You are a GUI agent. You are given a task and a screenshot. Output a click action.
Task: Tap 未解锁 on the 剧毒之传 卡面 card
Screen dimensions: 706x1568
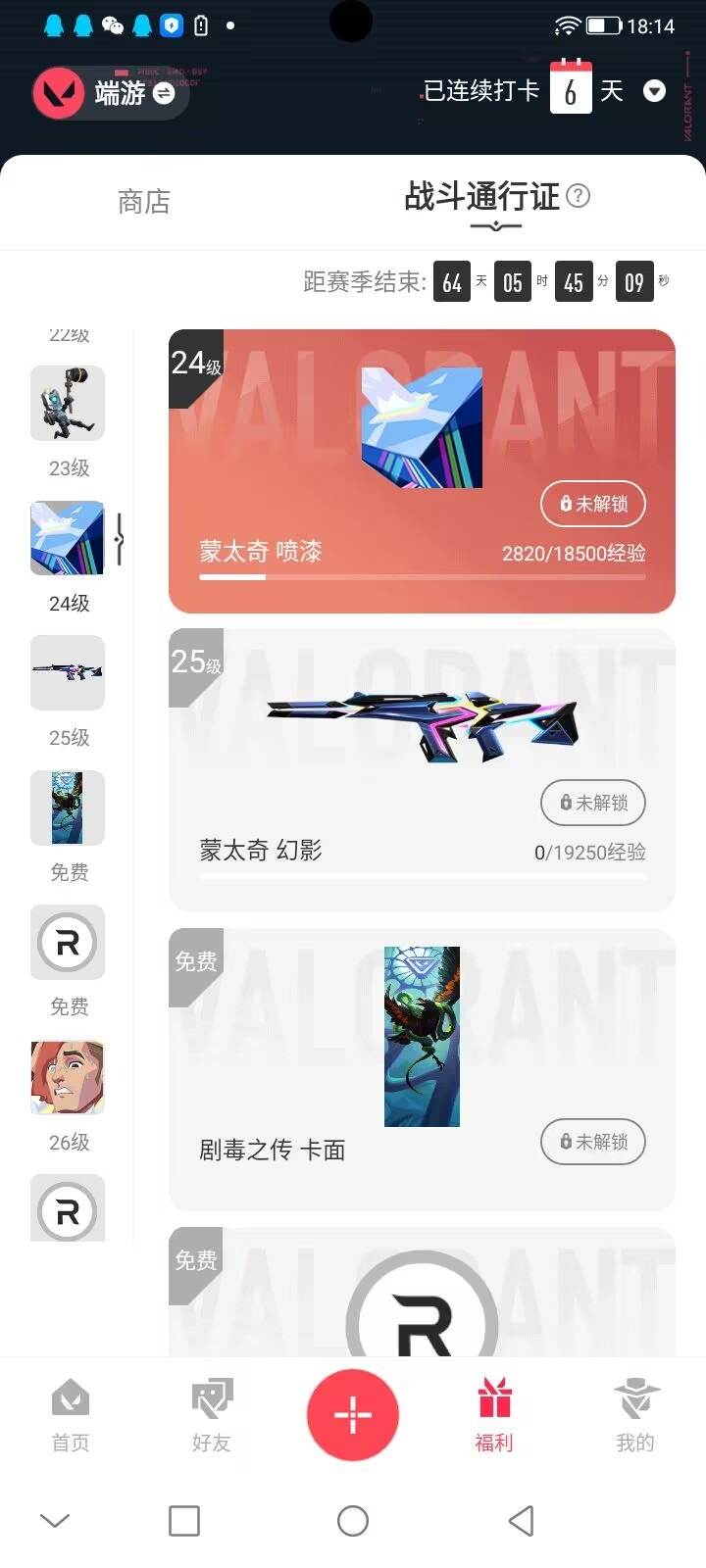coord(592,1143)
